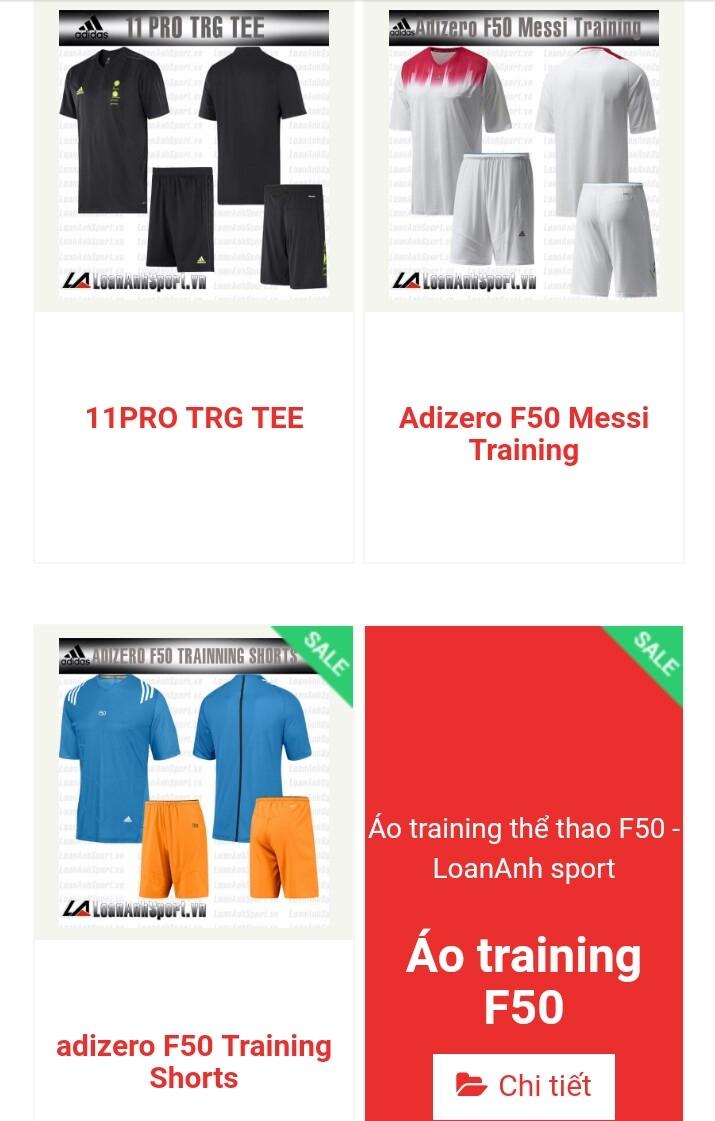Screen dimensions: 715x1121
Task: Open the adizero F50 Training Shorts title link
Action: coord(194,1061)
